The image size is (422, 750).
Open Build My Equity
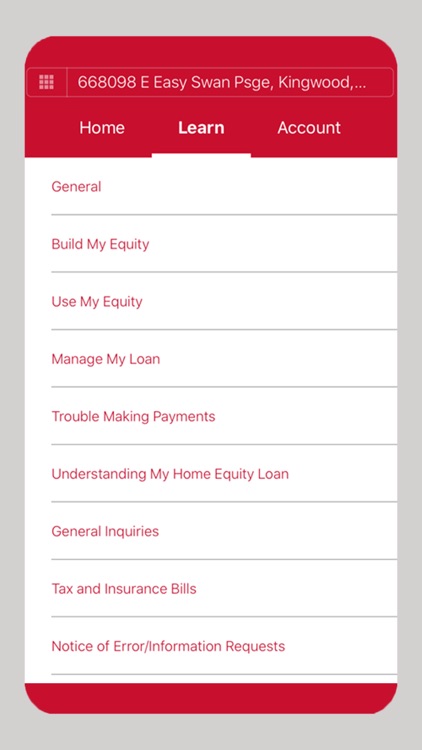[224, 244]
